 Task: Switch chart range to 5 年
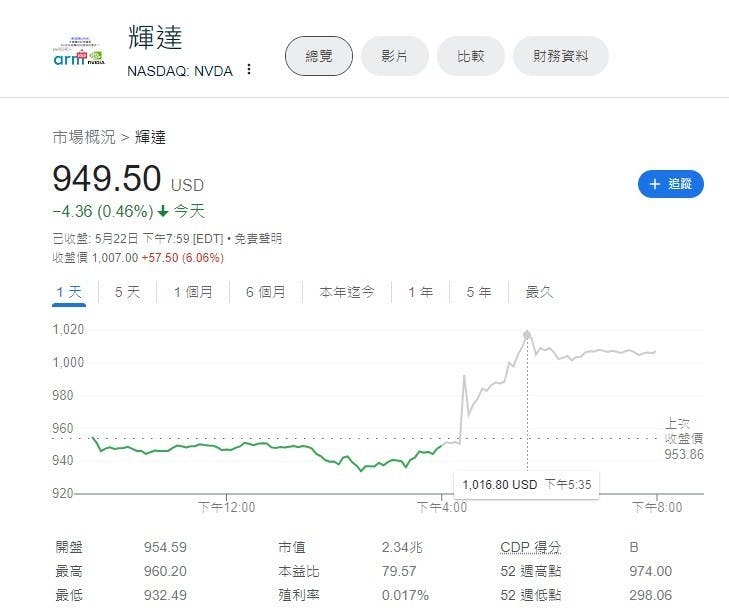click(478, 292)
